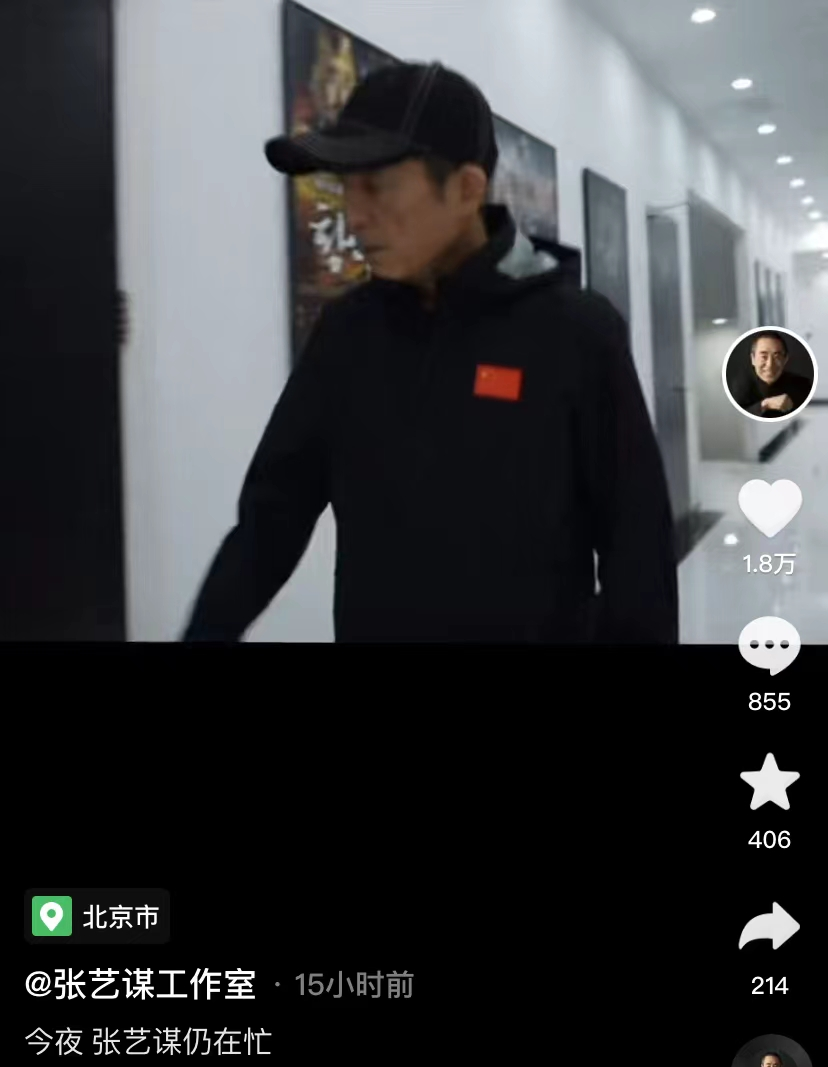Image resolution: width=828 pixels, height=1067 pixels.
Task: Click the dot separator after the username
Action: tap(277, 986)
